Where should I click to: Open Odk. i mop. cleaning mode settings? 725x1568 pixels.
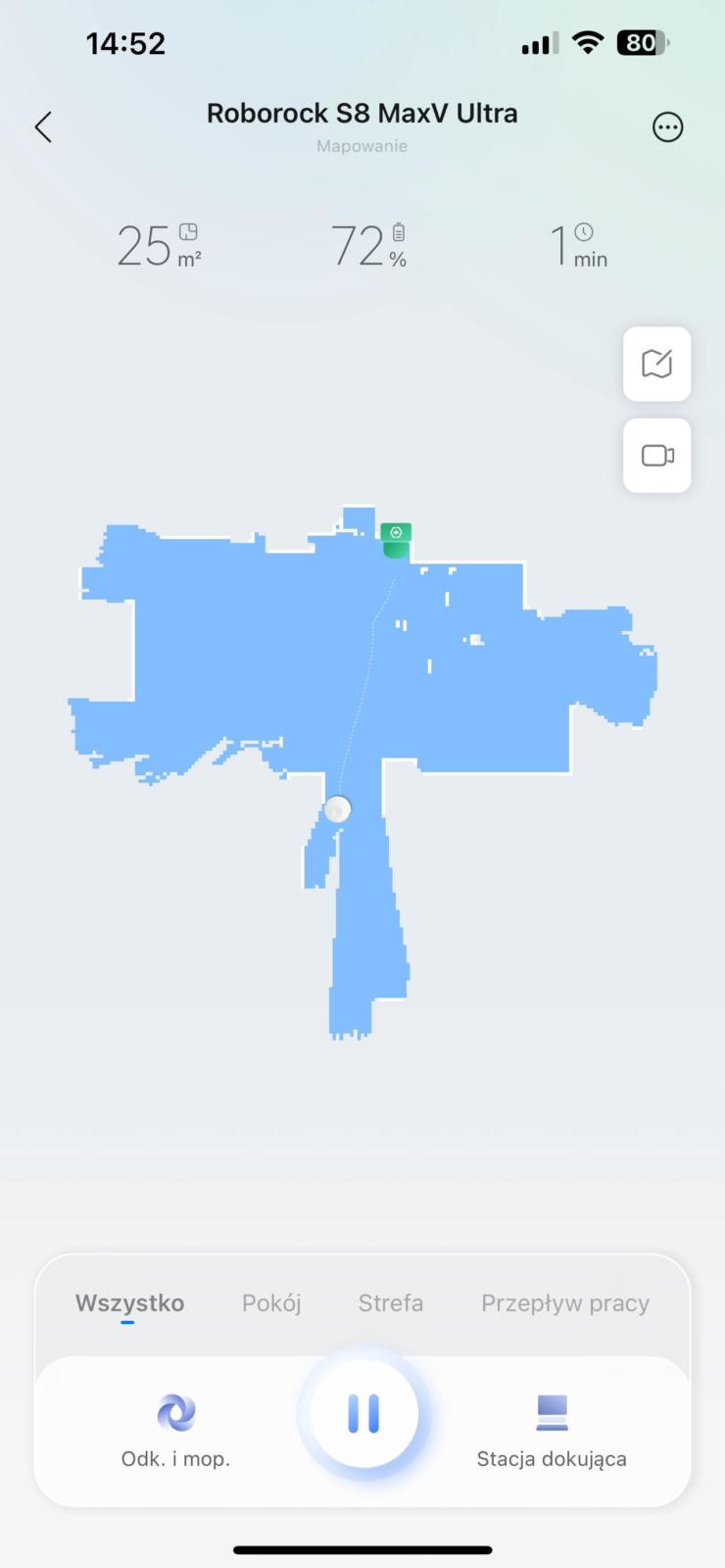[x=175, y=1430]
